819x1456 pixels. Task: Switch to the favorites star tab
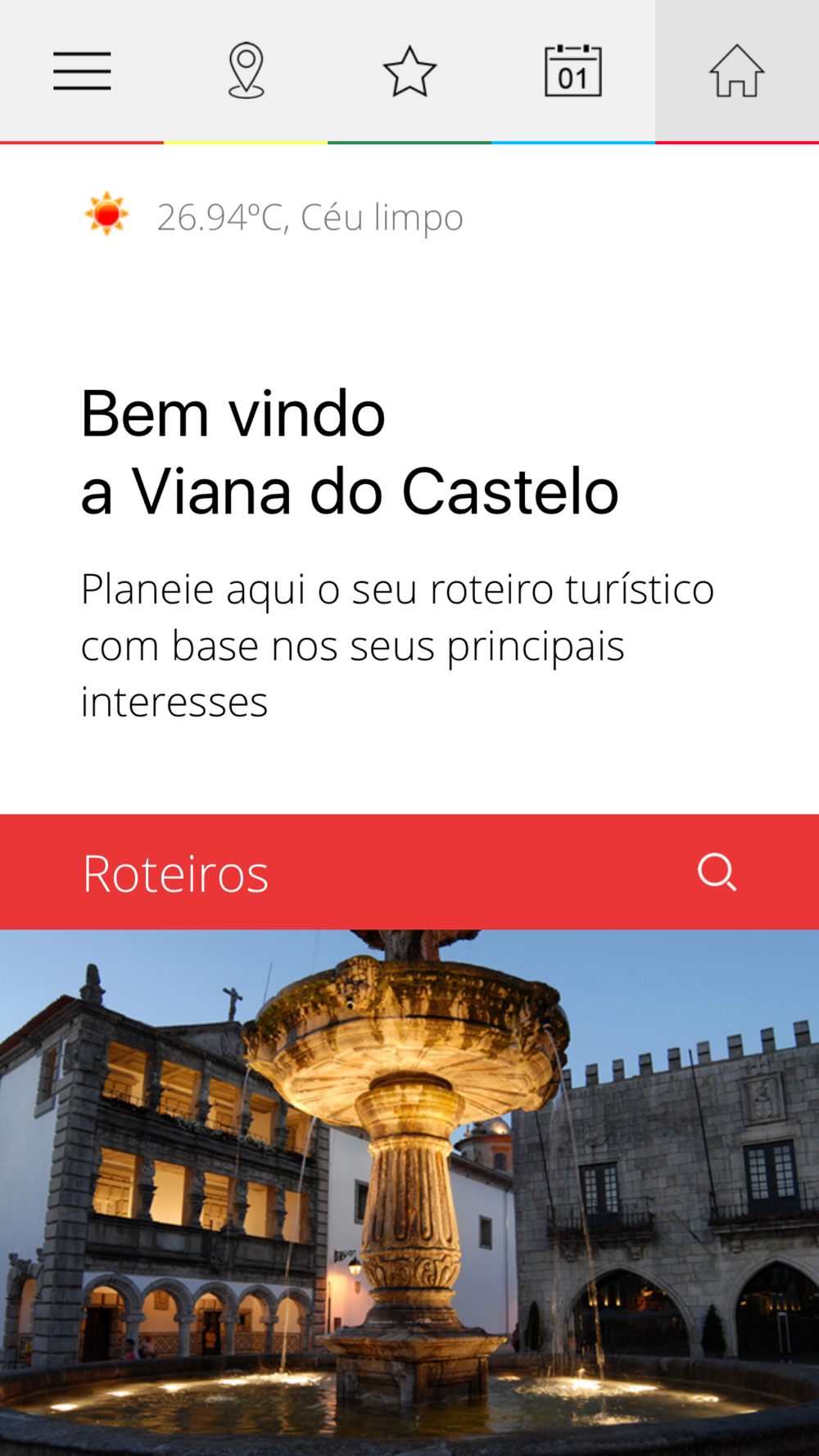point(409,71)
